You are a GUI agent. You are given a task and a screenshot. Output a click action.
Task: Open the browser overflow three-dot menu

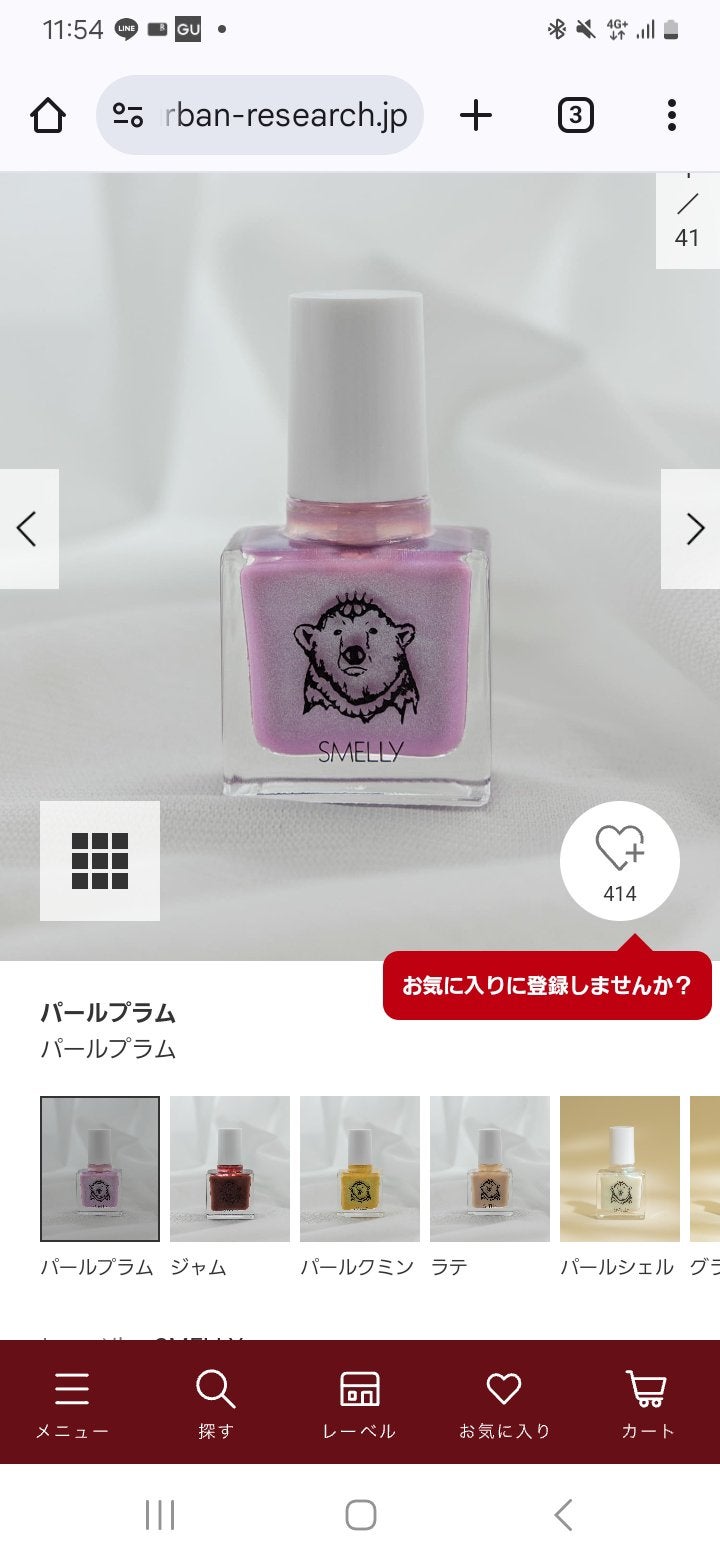(669, 114)
